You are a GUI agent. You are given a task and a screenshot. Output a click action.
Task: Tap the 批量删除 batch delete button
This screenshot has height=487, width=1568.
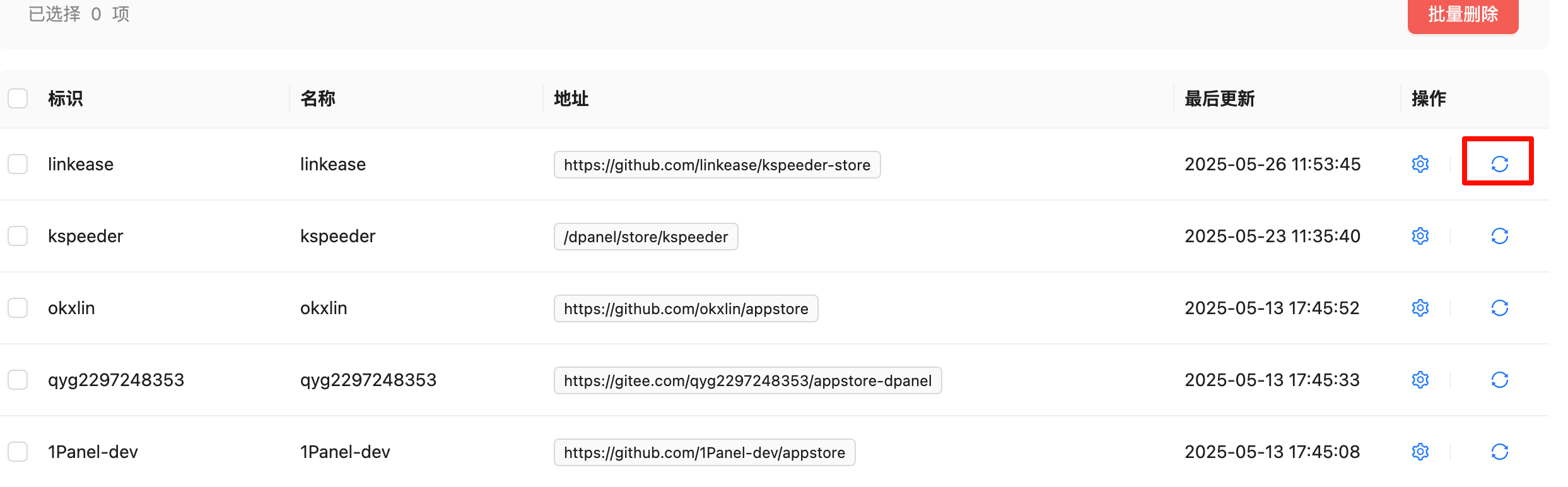point(1462,15)
